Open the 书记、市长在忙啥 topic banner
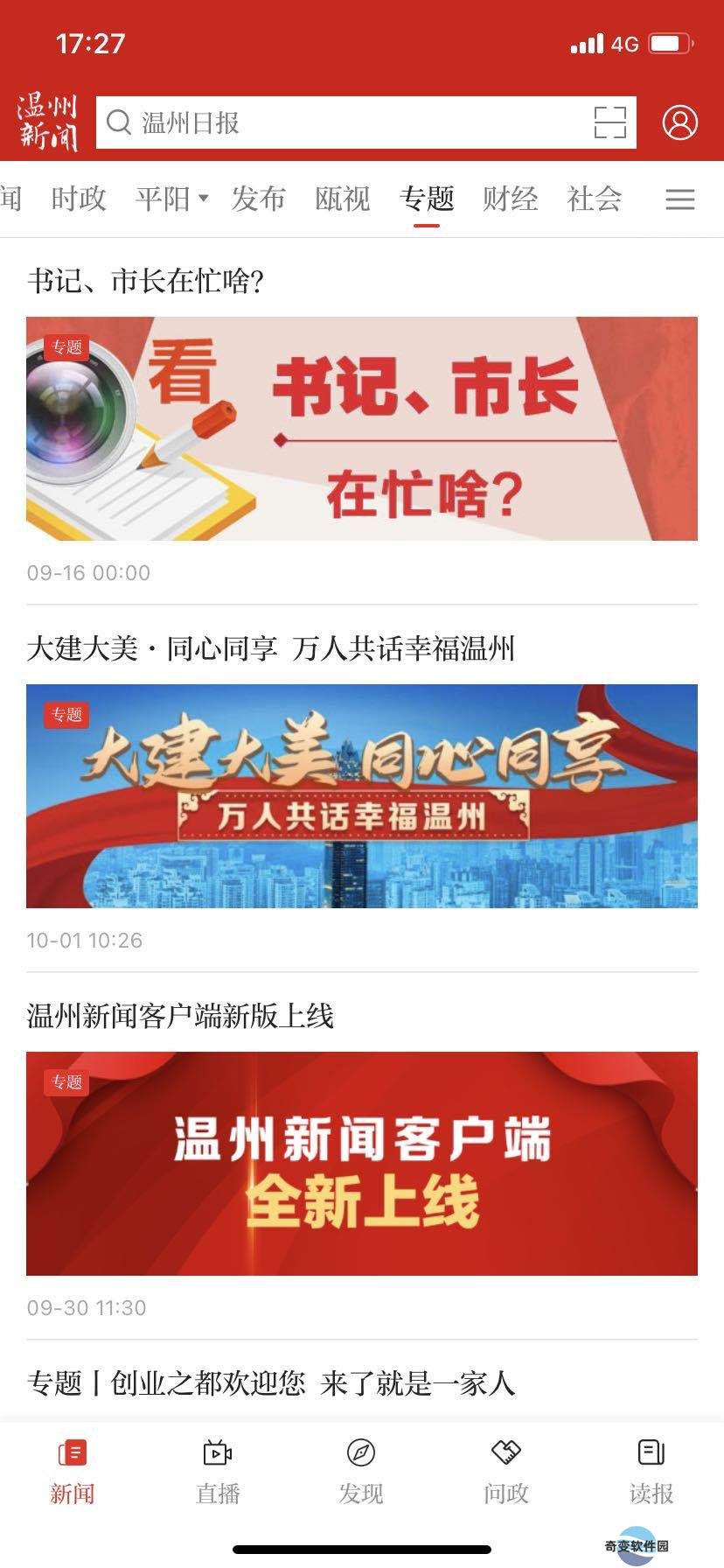The image size is (724, 1568). [x=362, y=429]
